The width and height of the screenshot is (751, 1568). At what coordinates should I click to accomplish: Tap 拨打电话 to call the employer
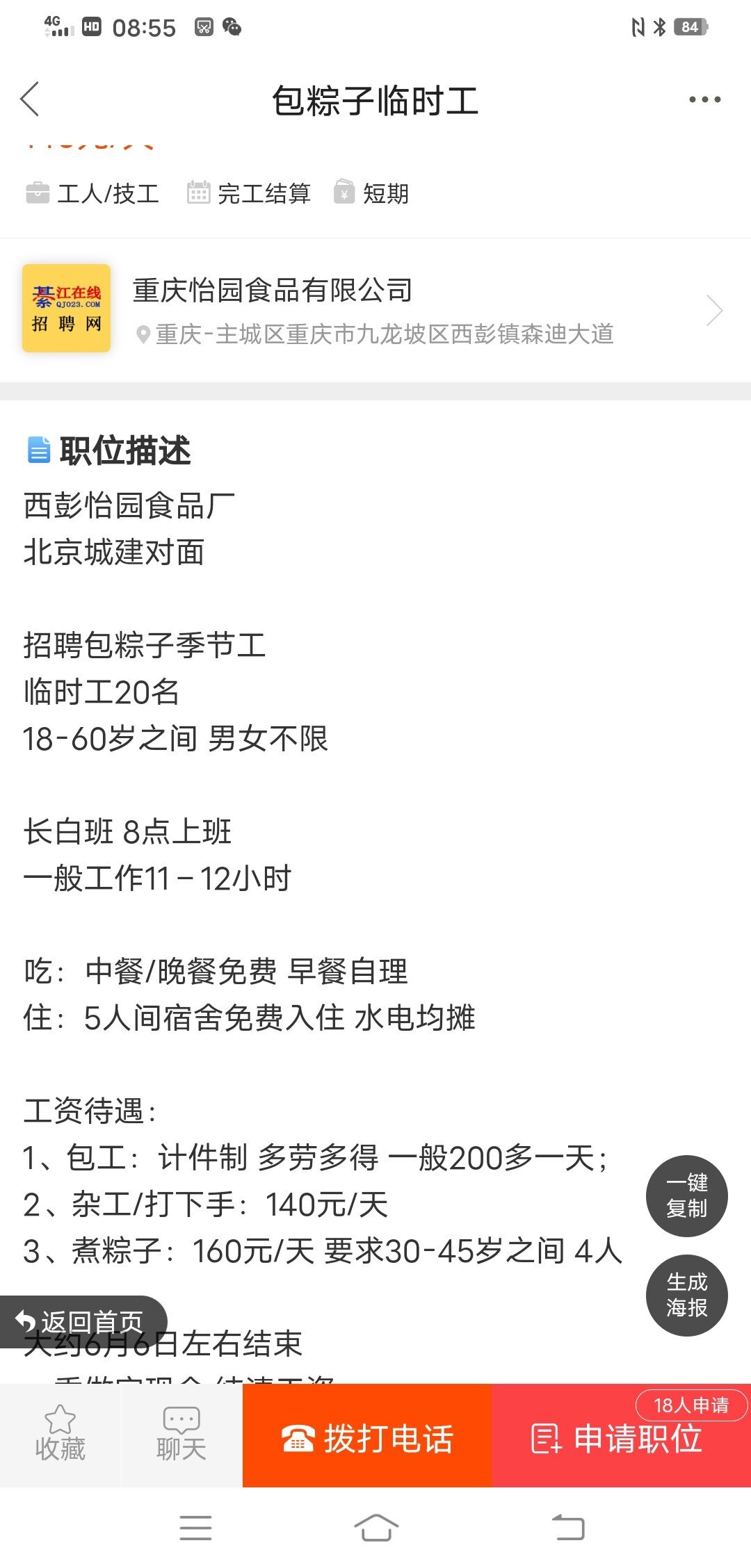(x=367, y=1435)
